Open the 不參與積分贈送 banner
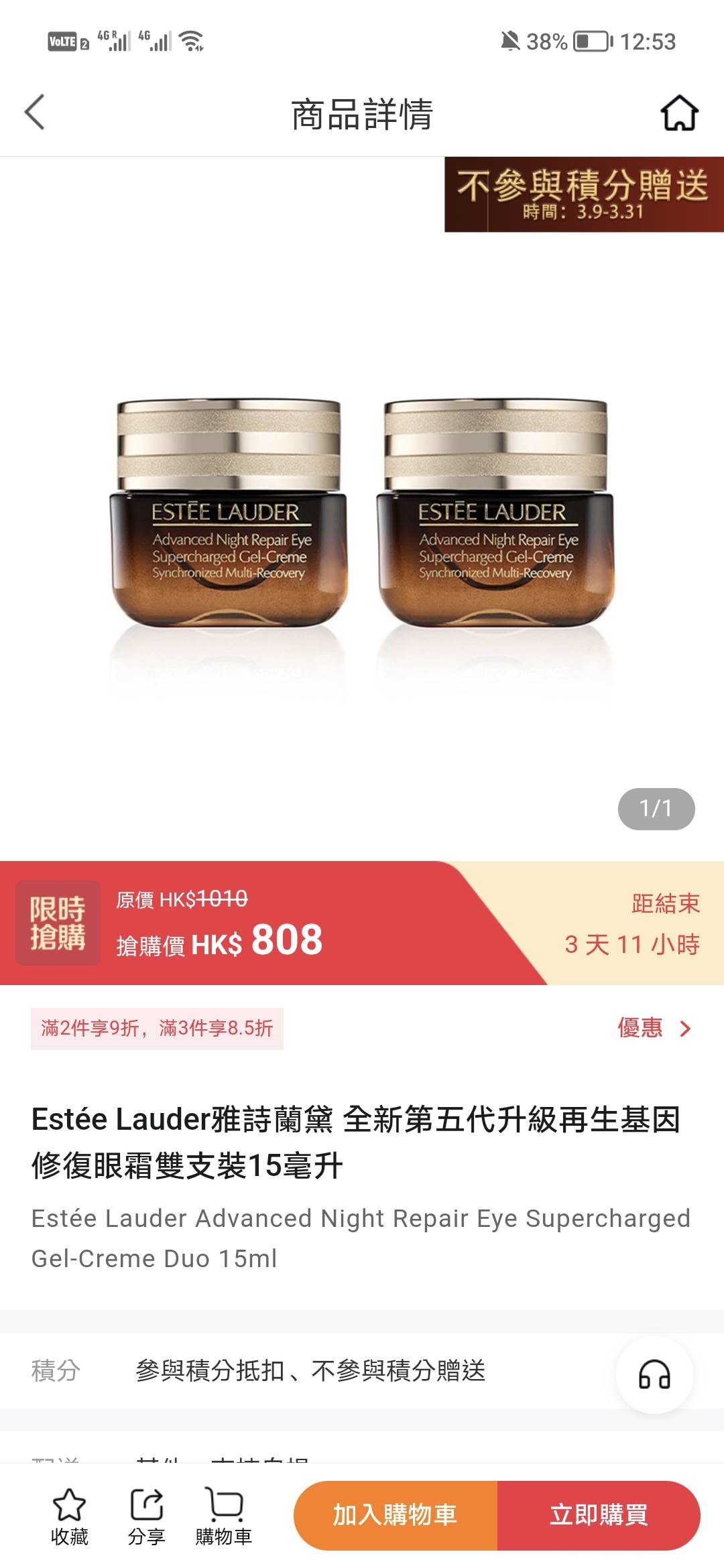Viewport: 724px width, 1568px height. 582,194
